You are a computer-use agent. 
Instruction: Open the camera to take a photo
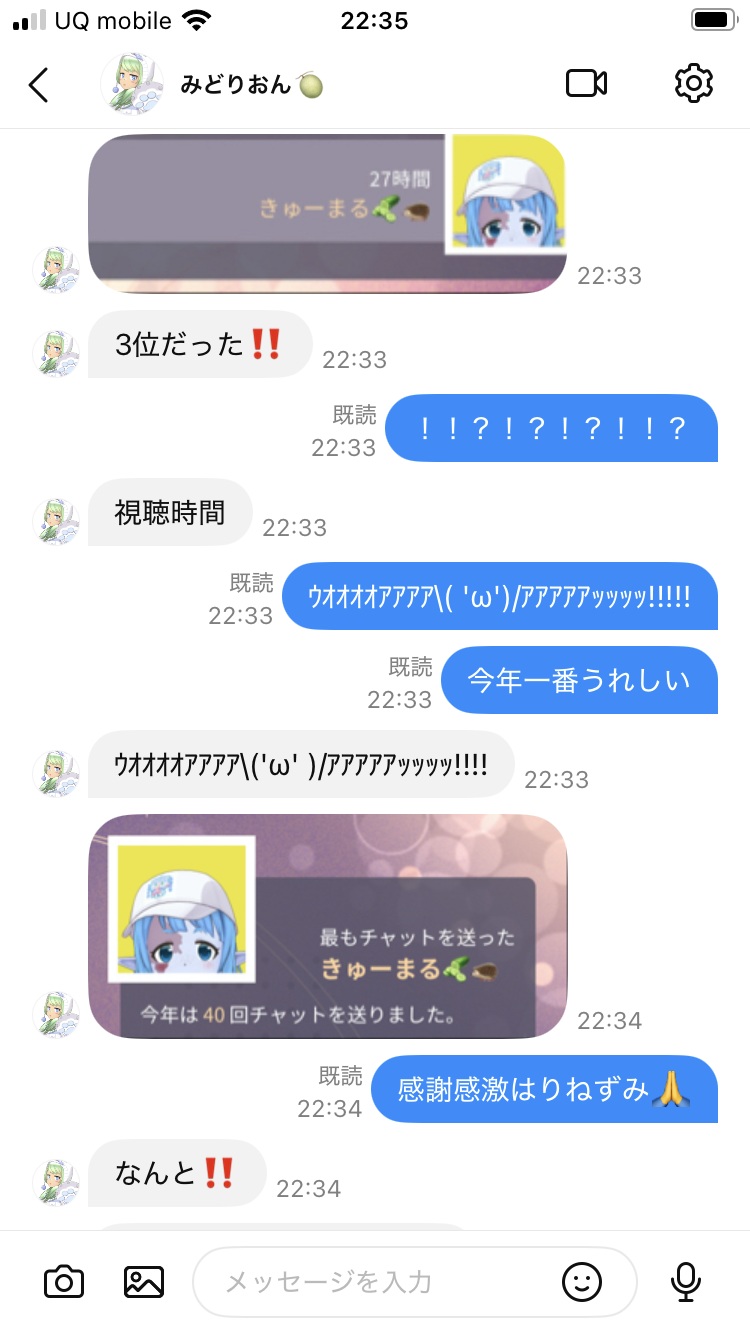[x=64, y=1281]
